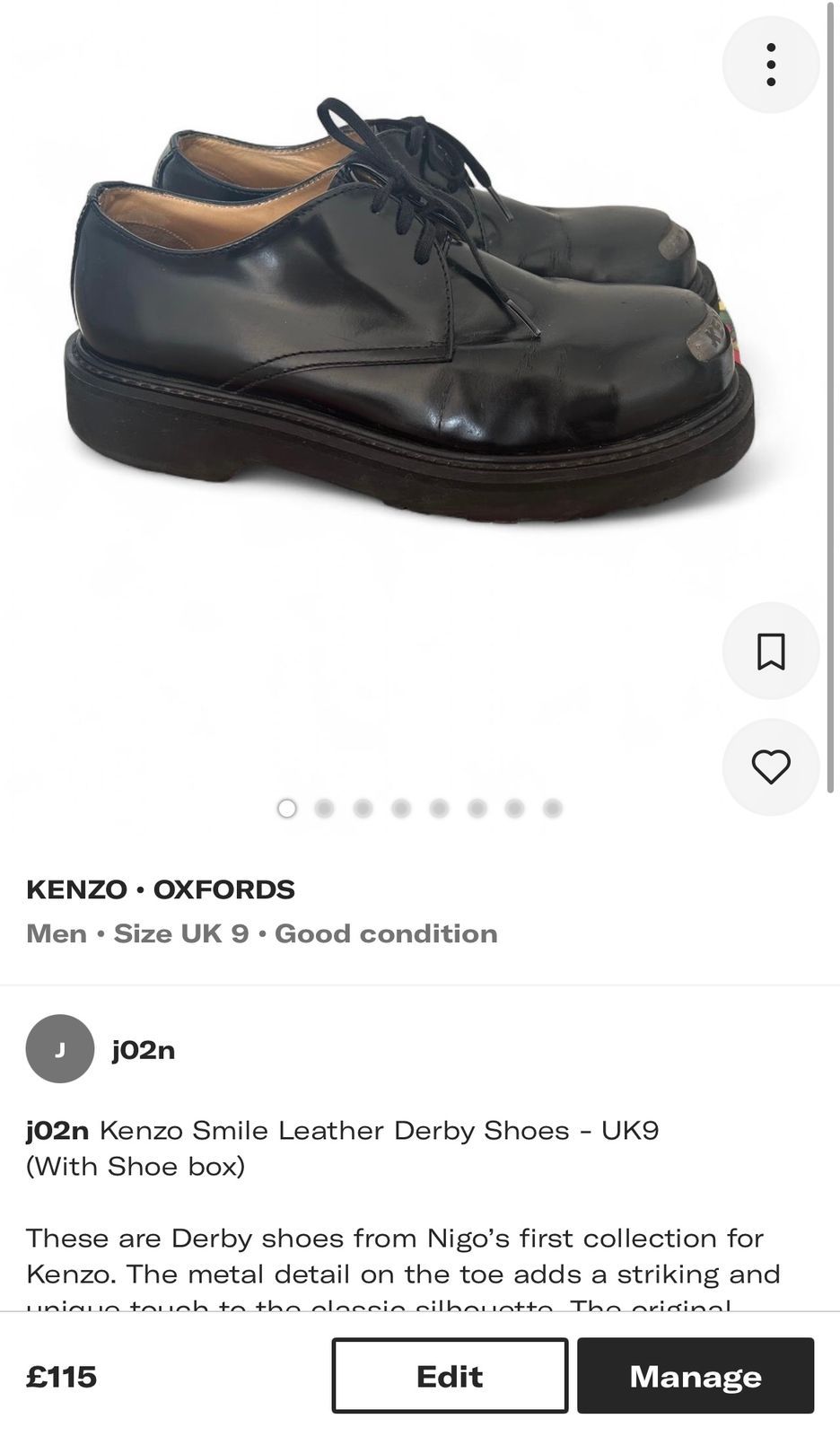Jump to the last photo indicator dot

pyautogui.click(x=553, y=809)
